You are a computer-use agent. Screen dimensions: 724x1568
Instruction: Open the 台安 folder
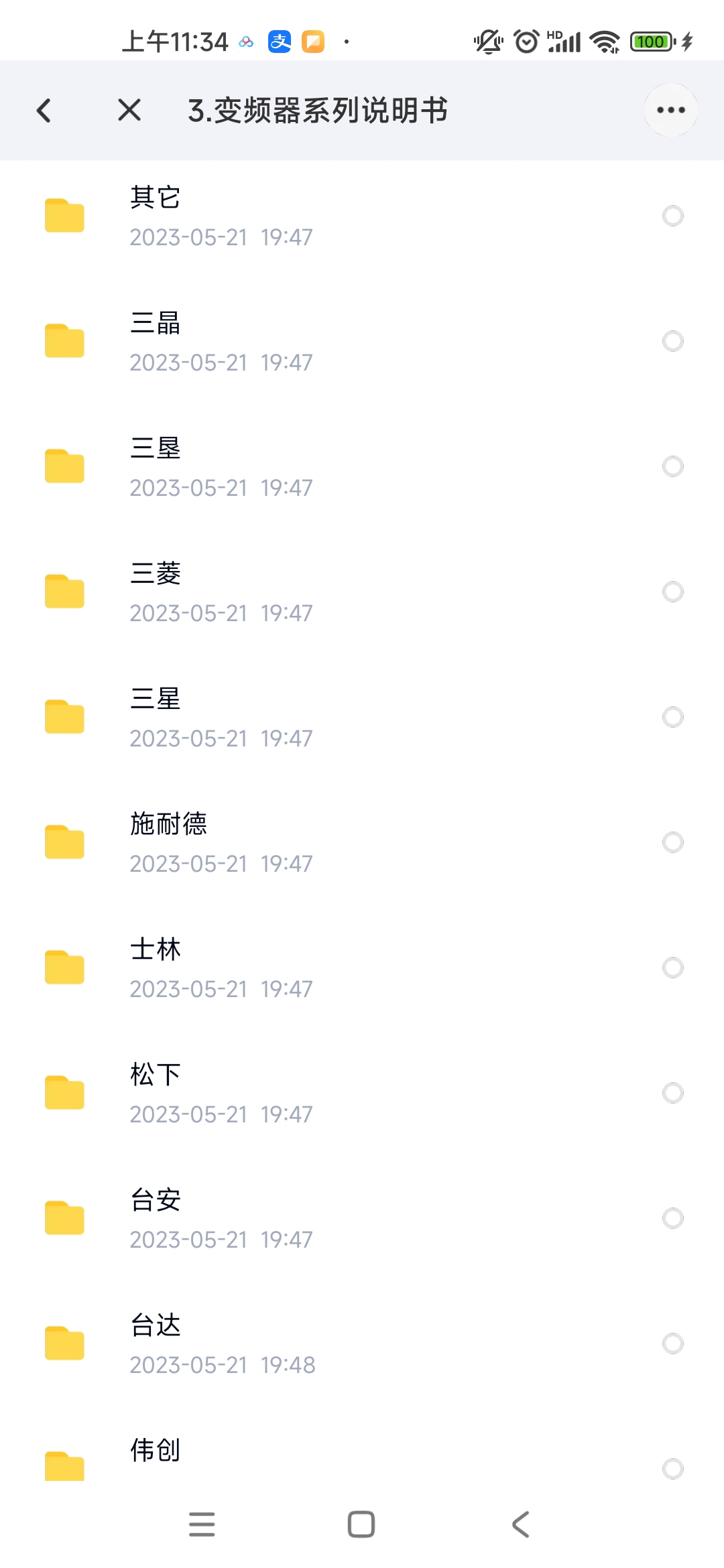coord(362,1219)
